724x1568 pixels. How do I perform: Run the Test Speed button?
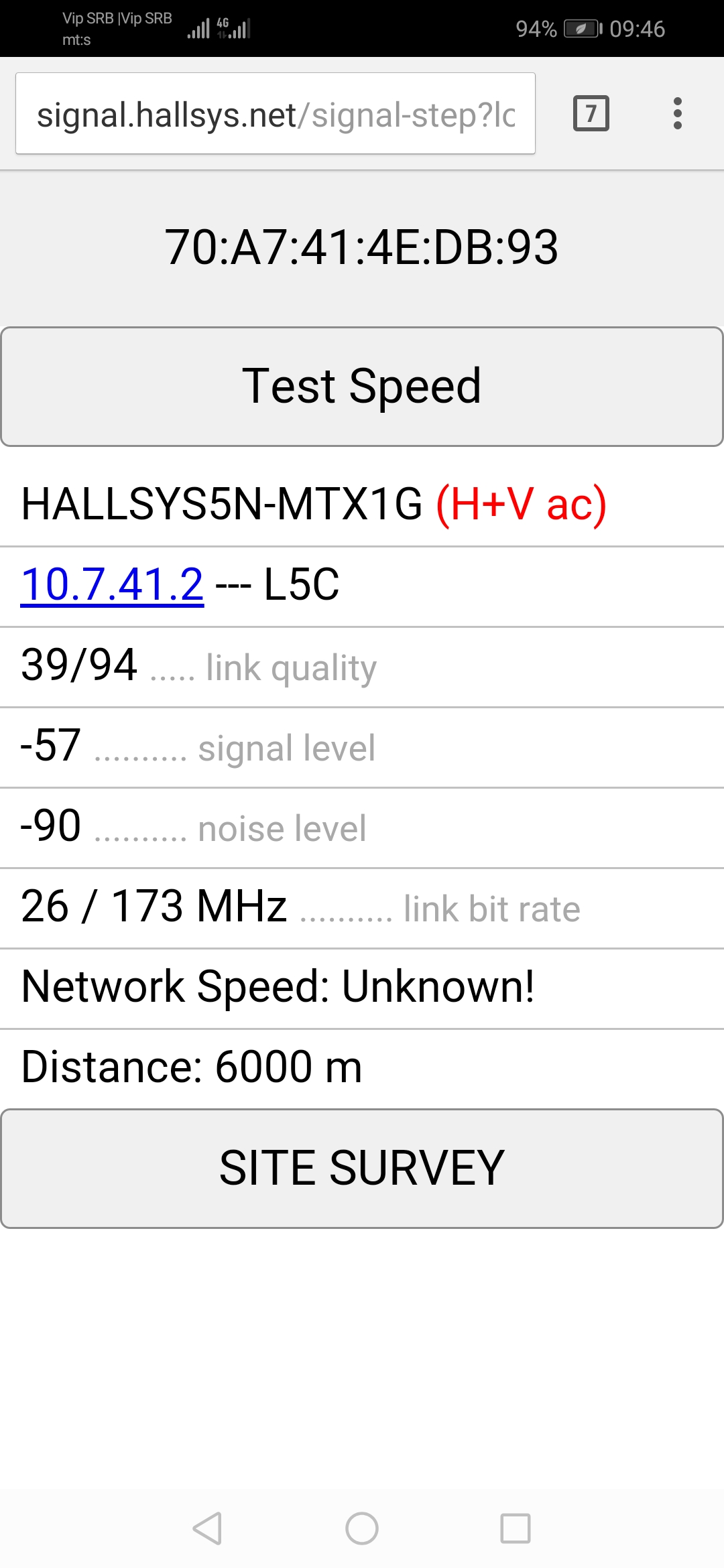point(362,387)
